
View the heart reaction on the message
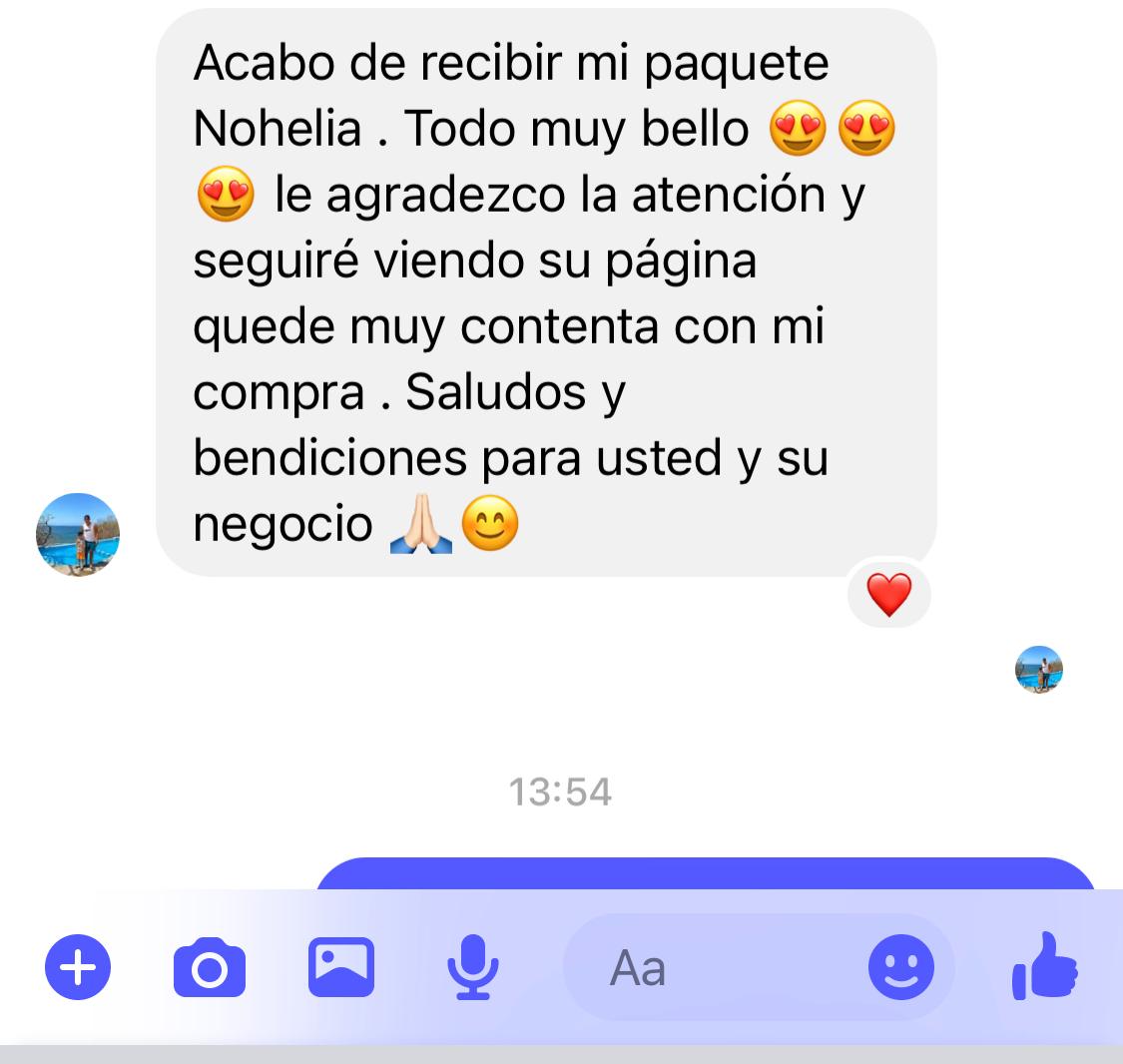pyautogui.click(x=888, y=596)
